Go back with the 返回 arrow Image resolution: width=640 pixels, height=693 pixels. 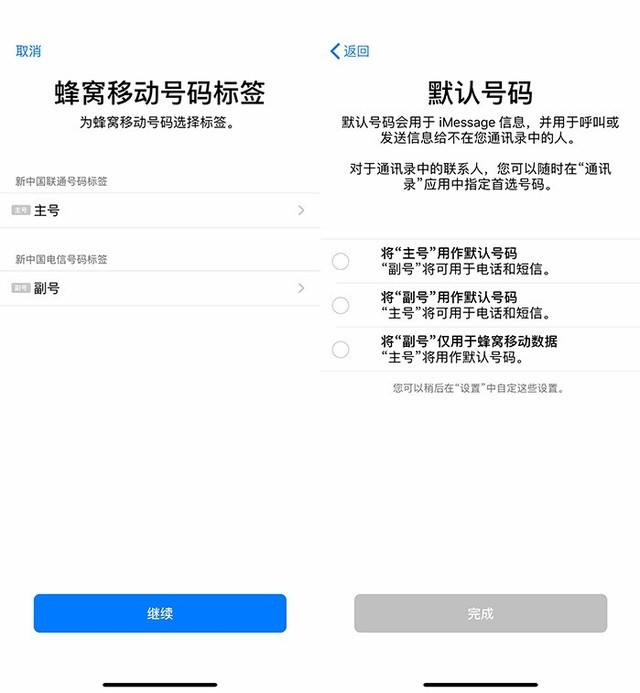point(349,51)
